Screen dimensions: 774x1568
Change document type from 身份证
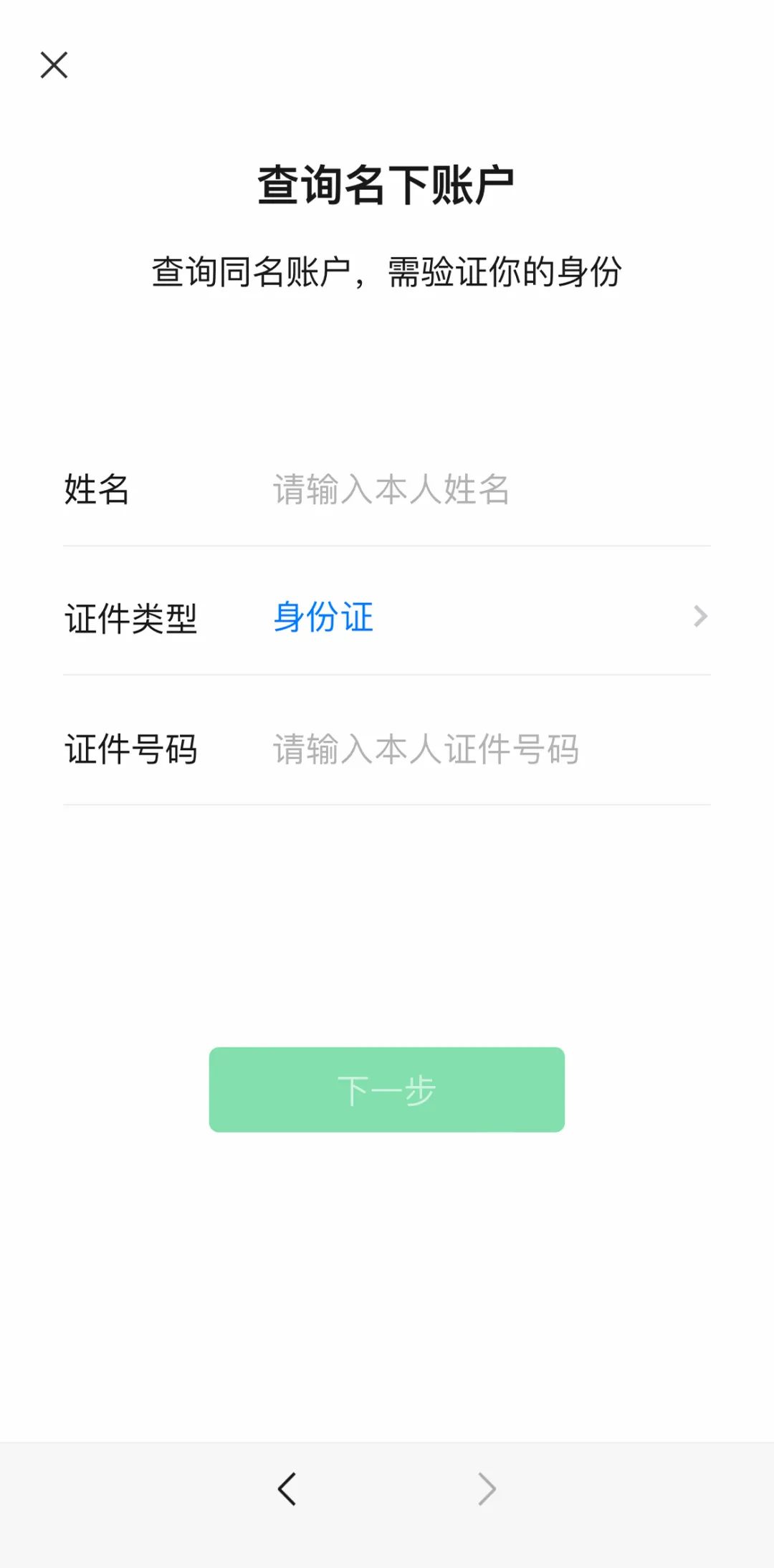tap(321, 617)
